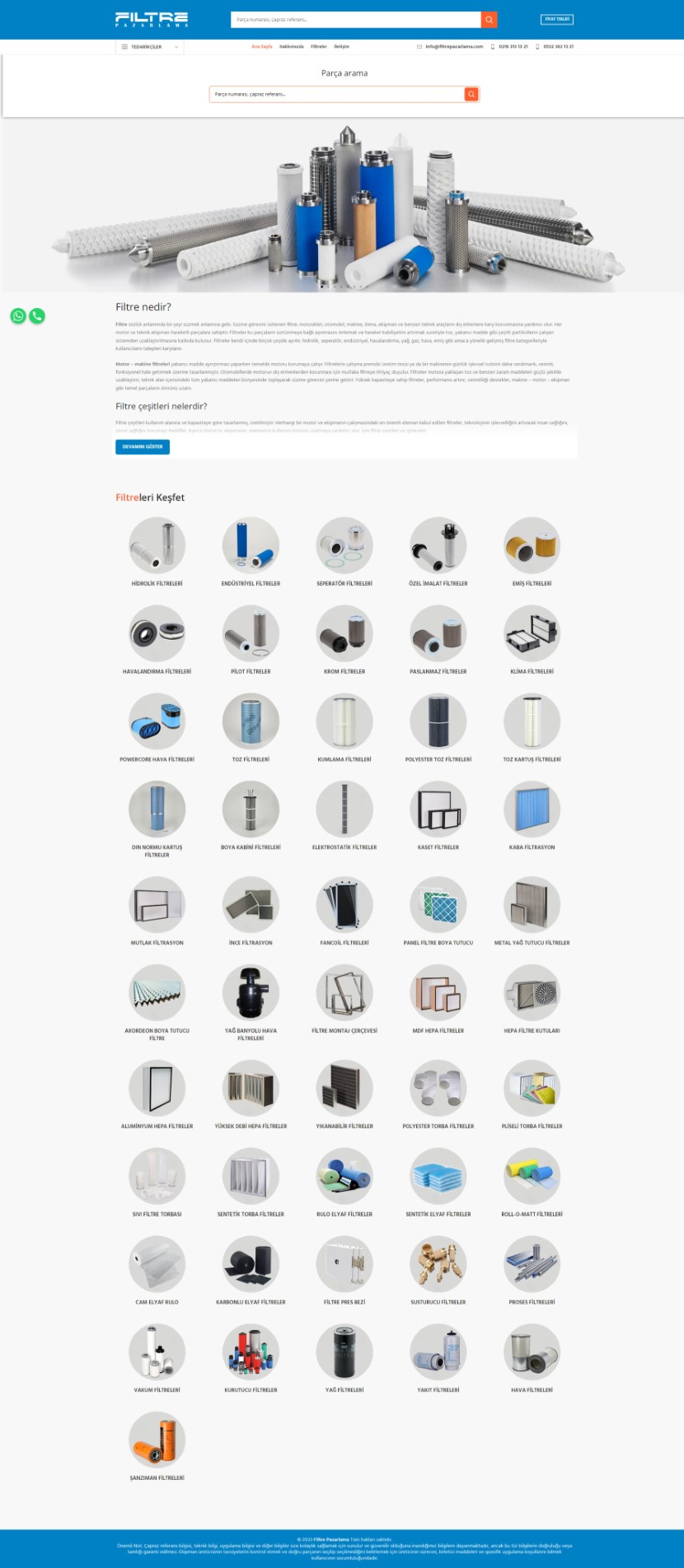View the Toz Filtreleri category
Image resolution: width=684 pixels, height=1568 pixels.
pos(251,727)
